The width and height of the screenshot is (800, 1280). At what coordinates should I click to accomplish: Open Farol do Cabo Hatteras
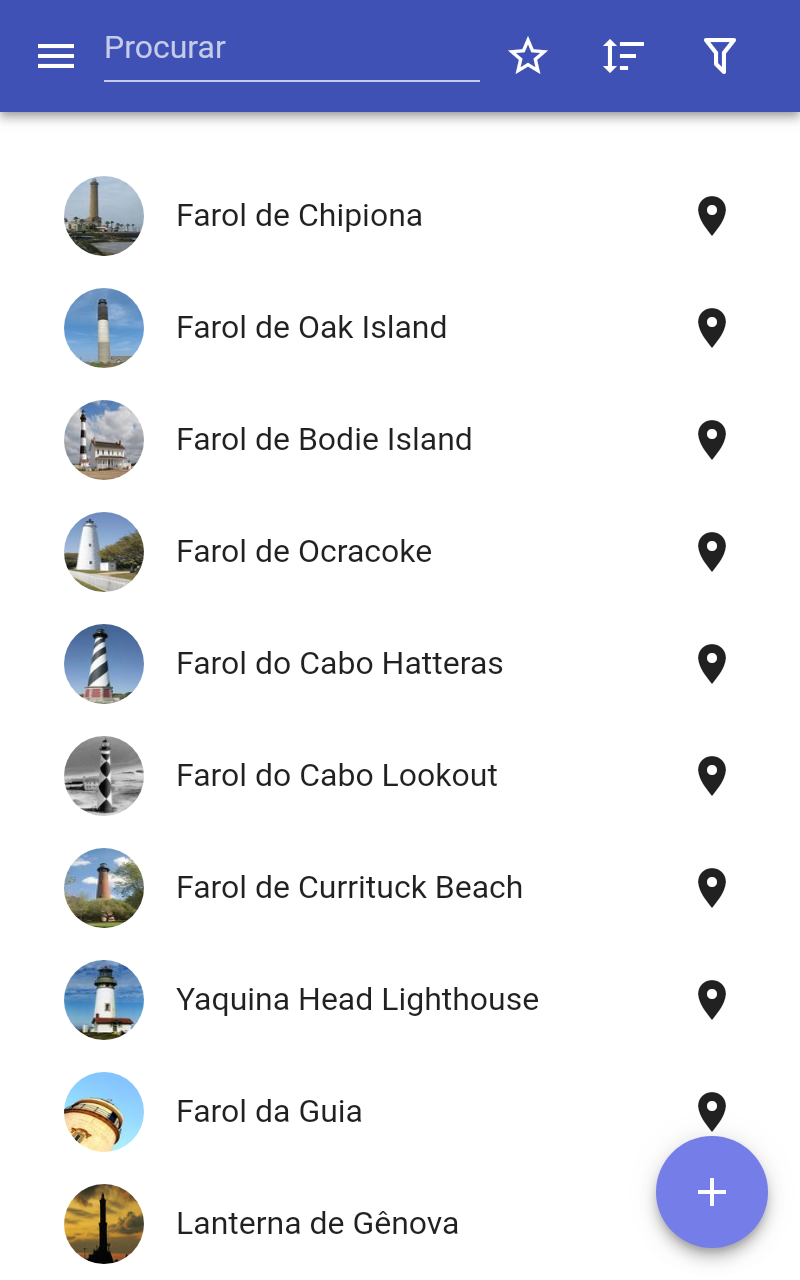click(339, 664)
